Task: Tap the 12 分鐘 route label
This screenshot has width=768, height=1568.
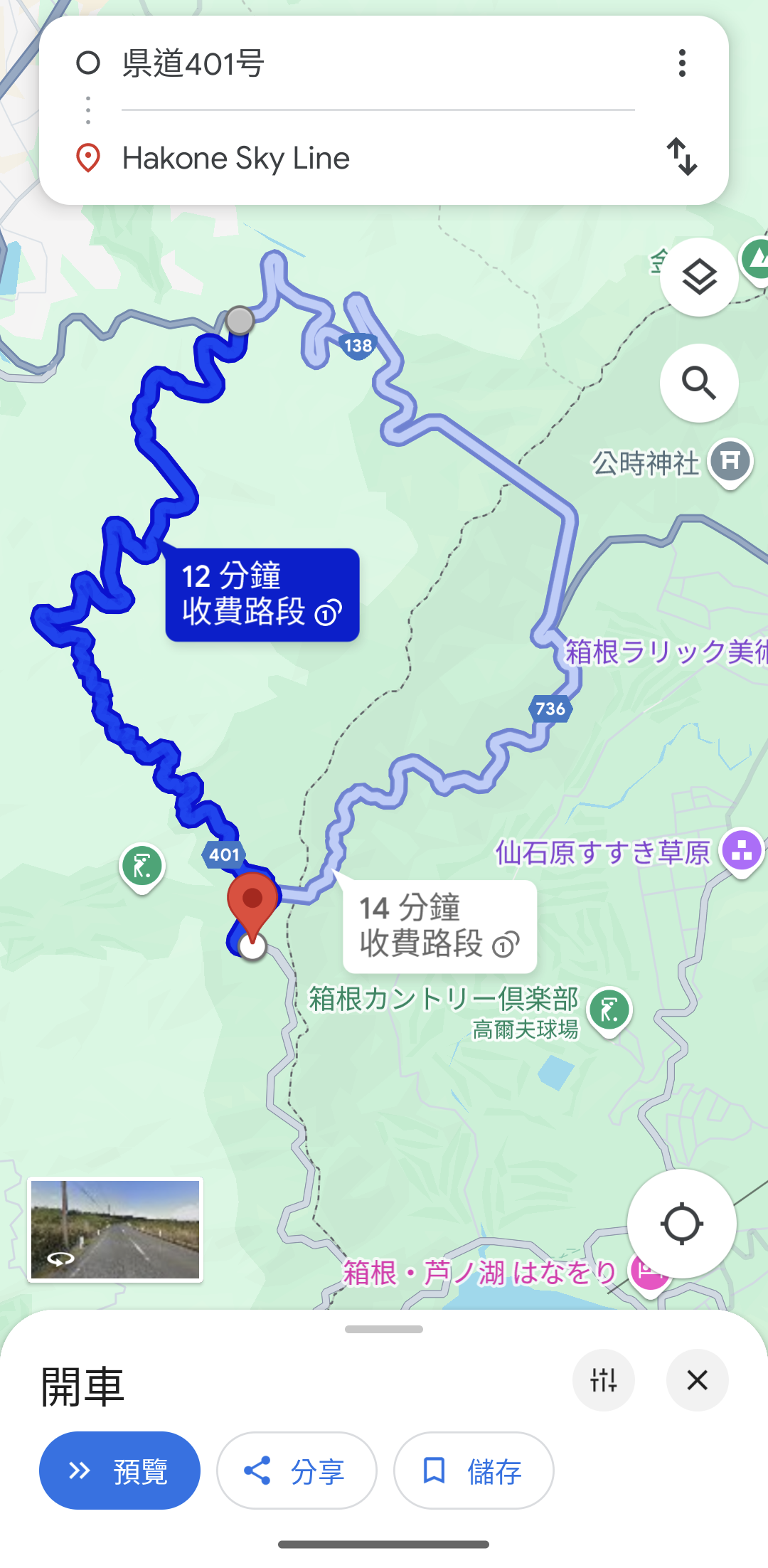Action: (x=262, y=595)
